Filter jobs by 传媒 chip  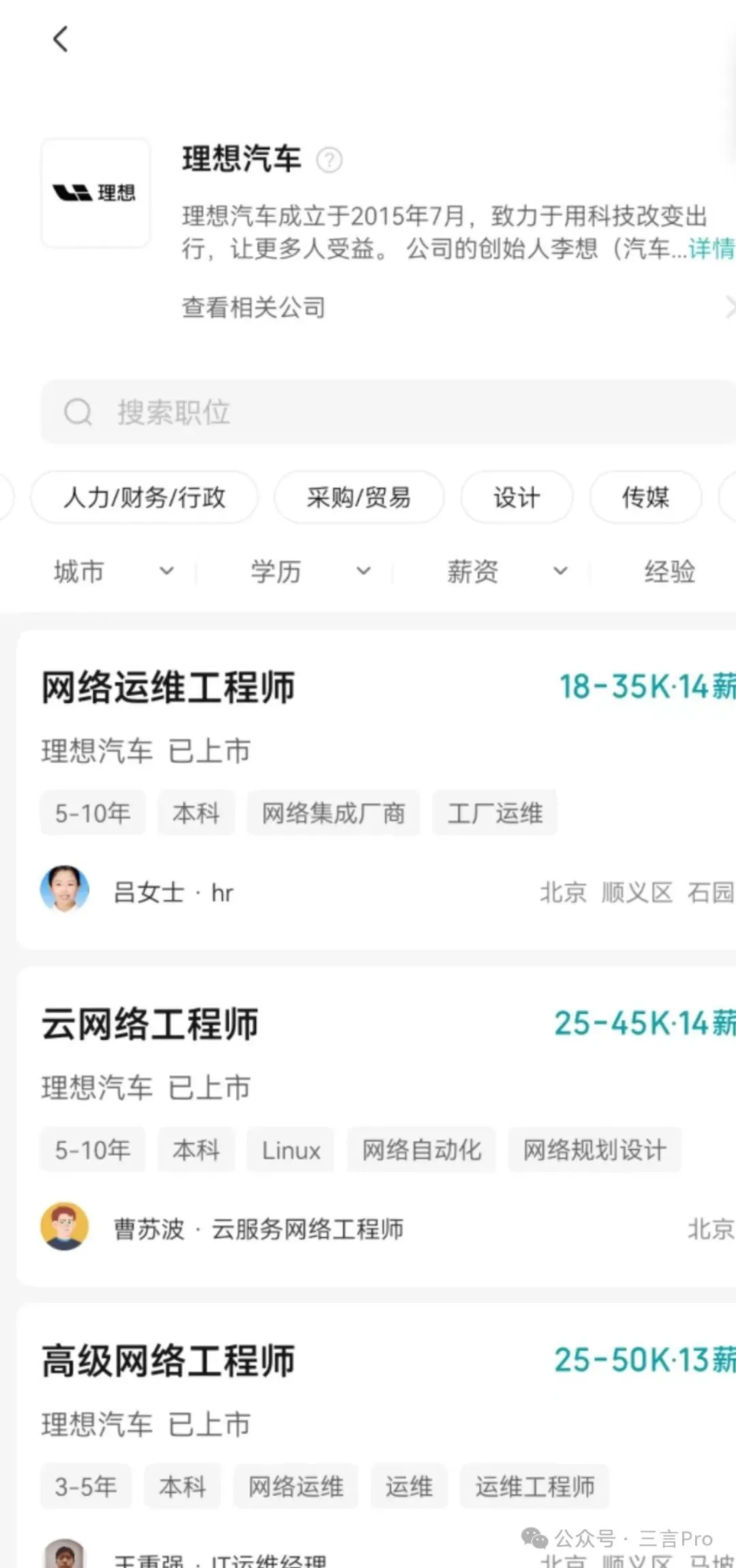(x=645, y=497)
